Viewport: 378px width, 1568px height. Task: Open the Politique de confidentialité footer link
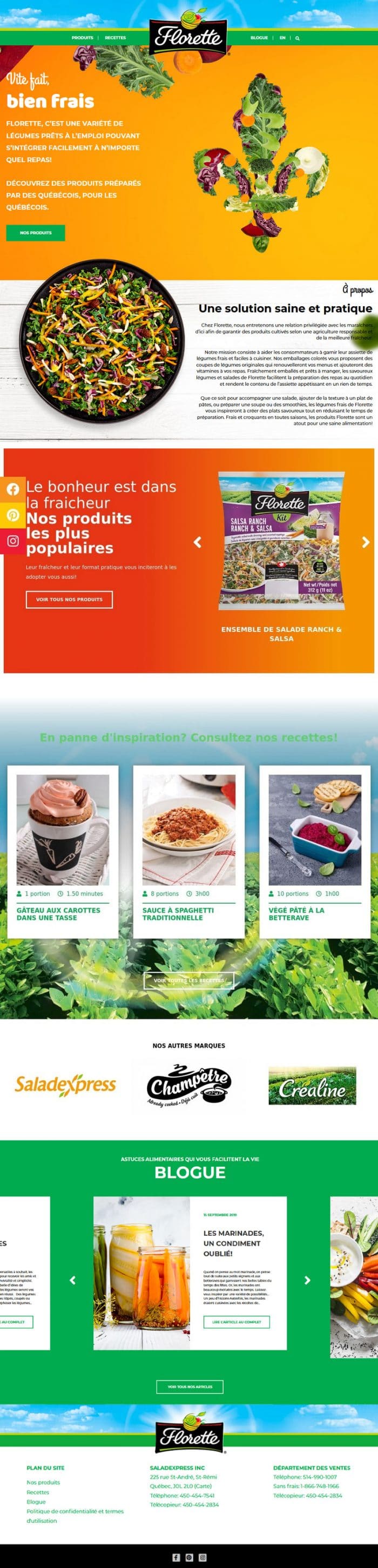coord(75,1511)
